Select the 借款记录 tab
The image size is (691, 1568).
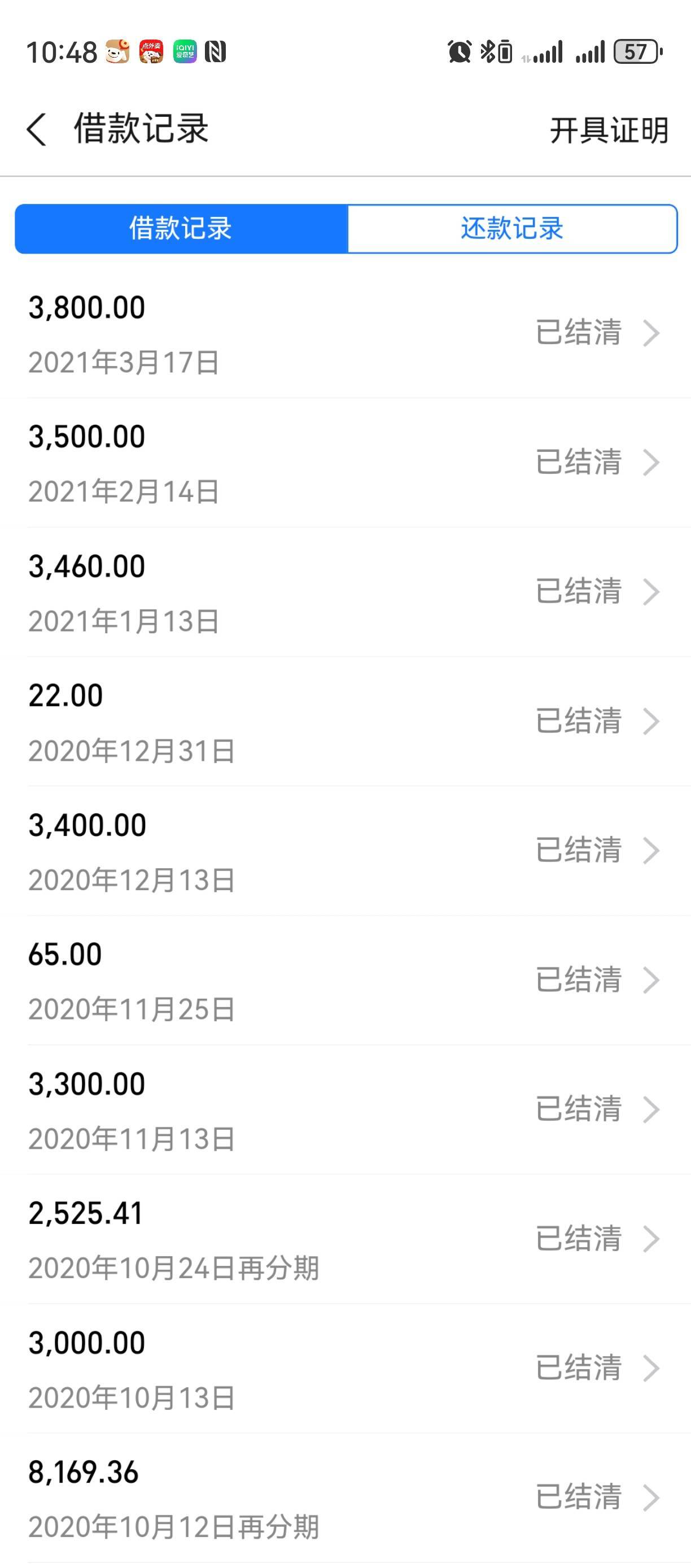coord(181,229)
